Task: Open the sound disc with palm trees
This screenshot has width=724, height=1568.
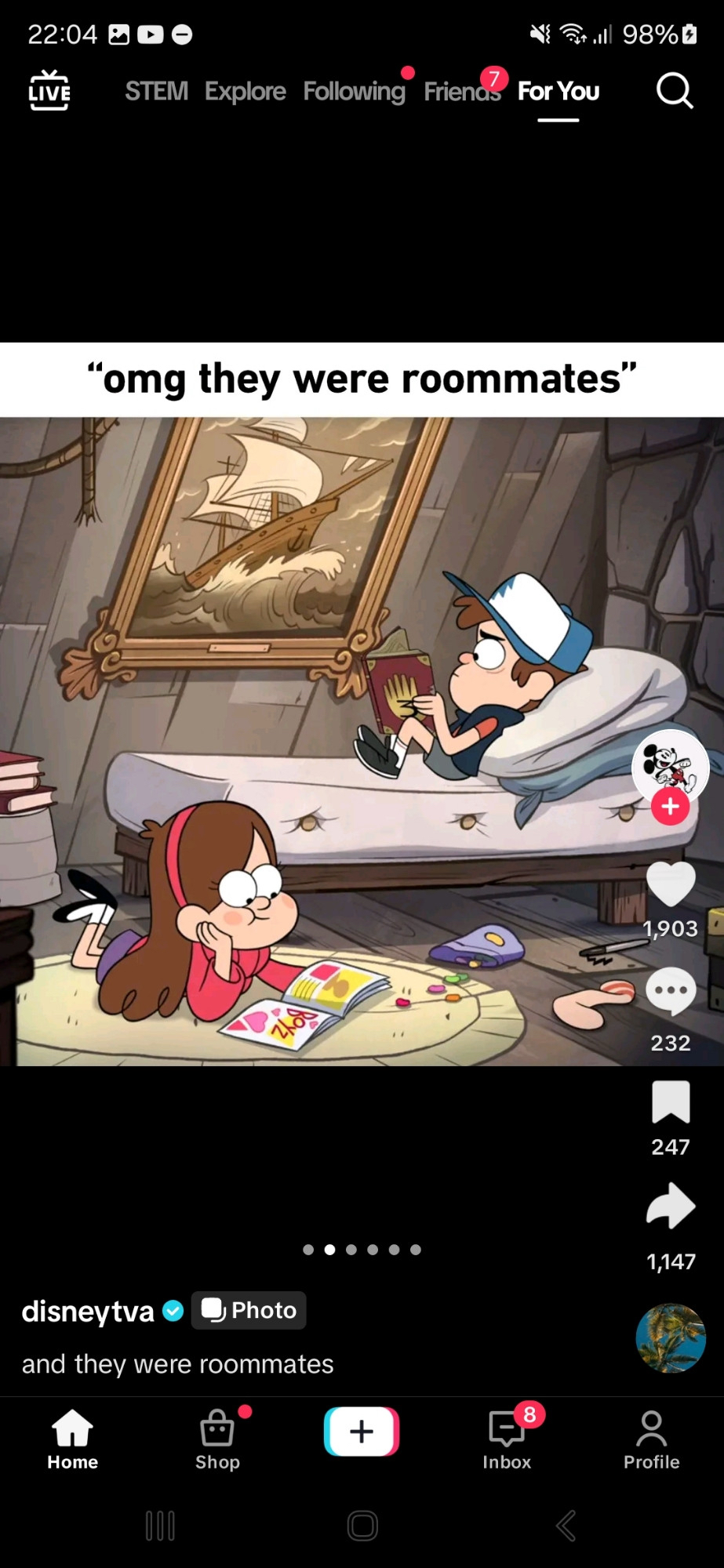Action: (x=671, y=1338)
